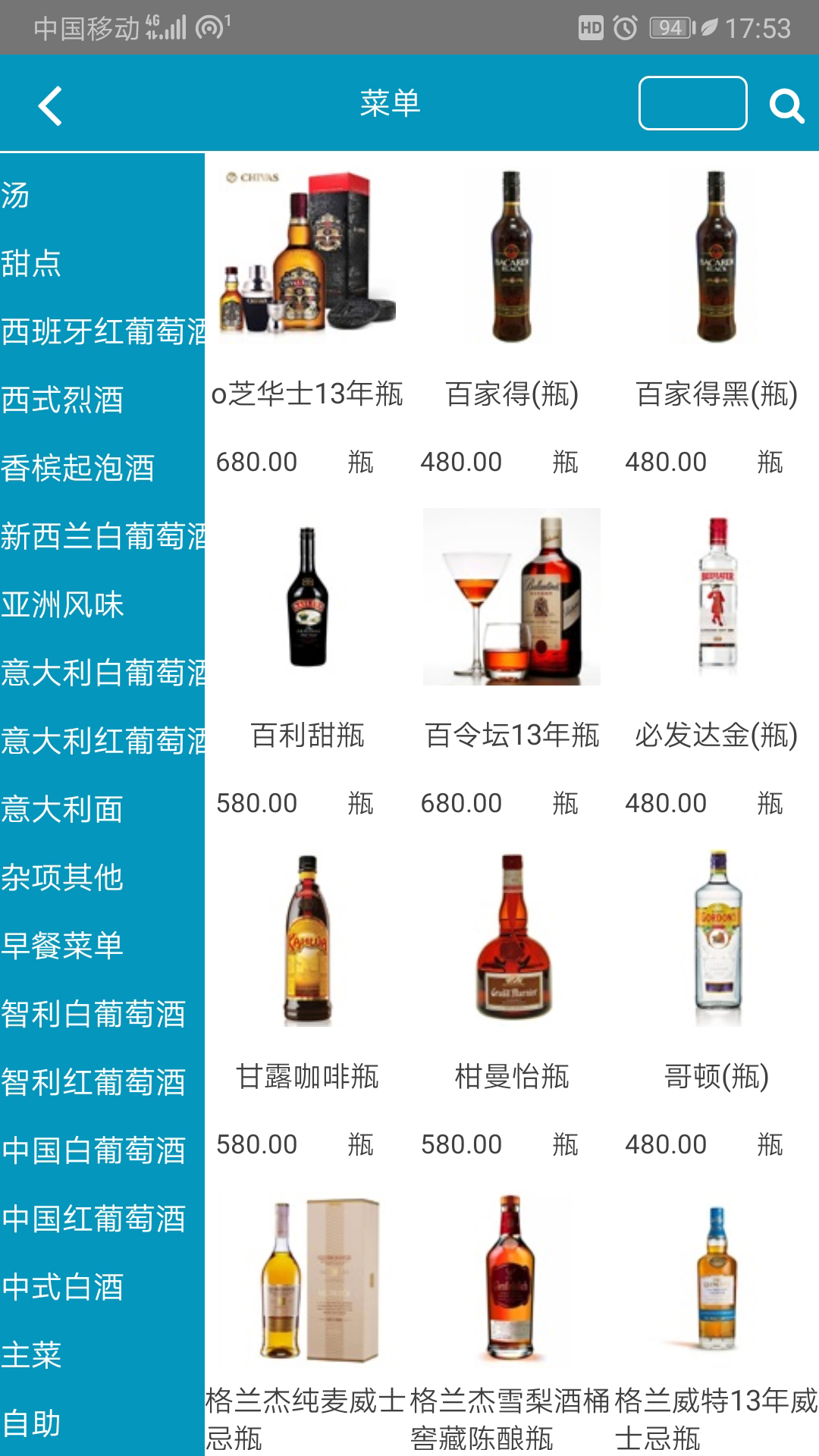Switch to the 主菜 category
819x1456 pixels.
(x=32, y=1356)
